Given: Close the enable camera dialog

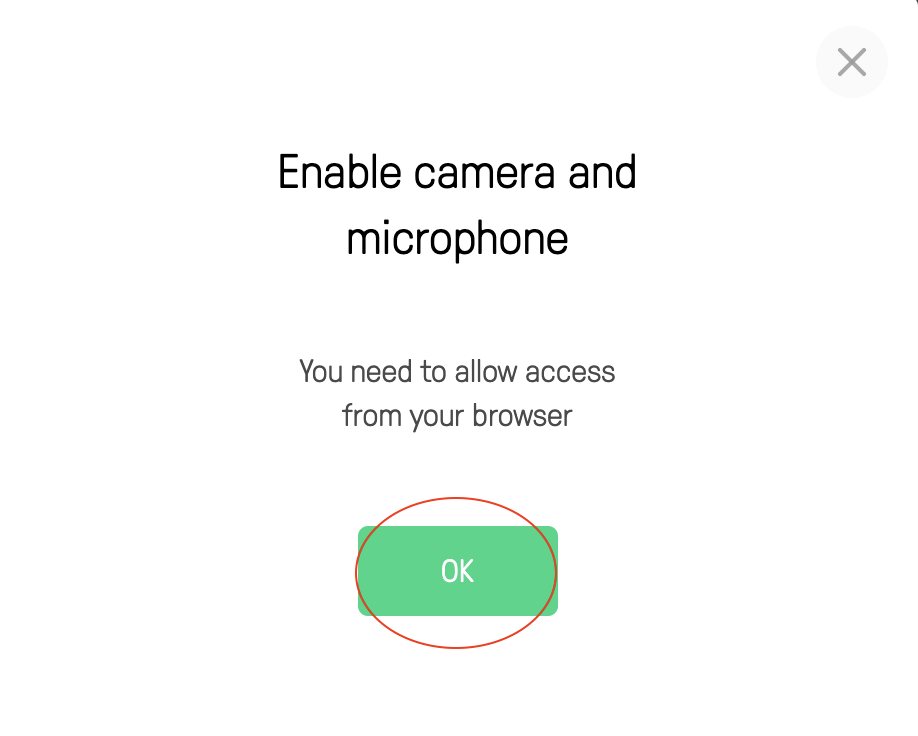Looking at the screenshot, I should 851,62.
